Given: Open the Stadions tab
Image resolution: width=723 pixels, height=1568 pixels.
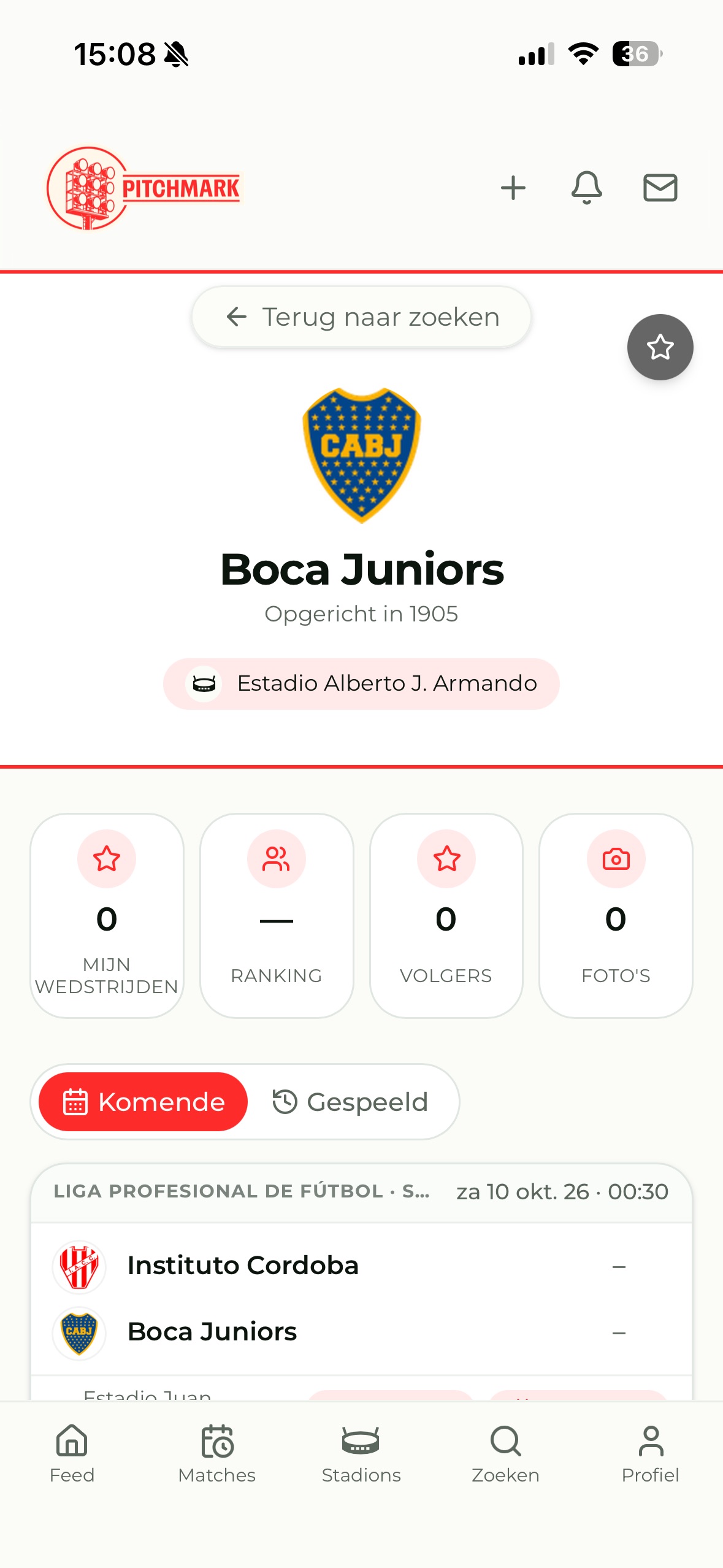Looking at the screenshot, I should point(361,1454).
